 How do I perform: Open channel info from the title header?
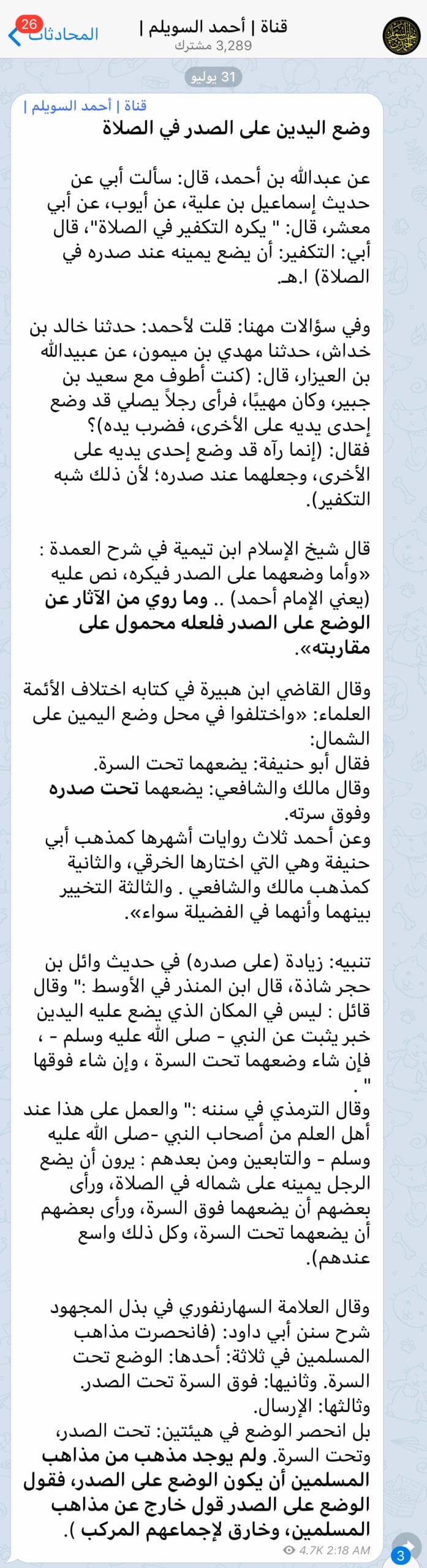(x=213, y=34)
